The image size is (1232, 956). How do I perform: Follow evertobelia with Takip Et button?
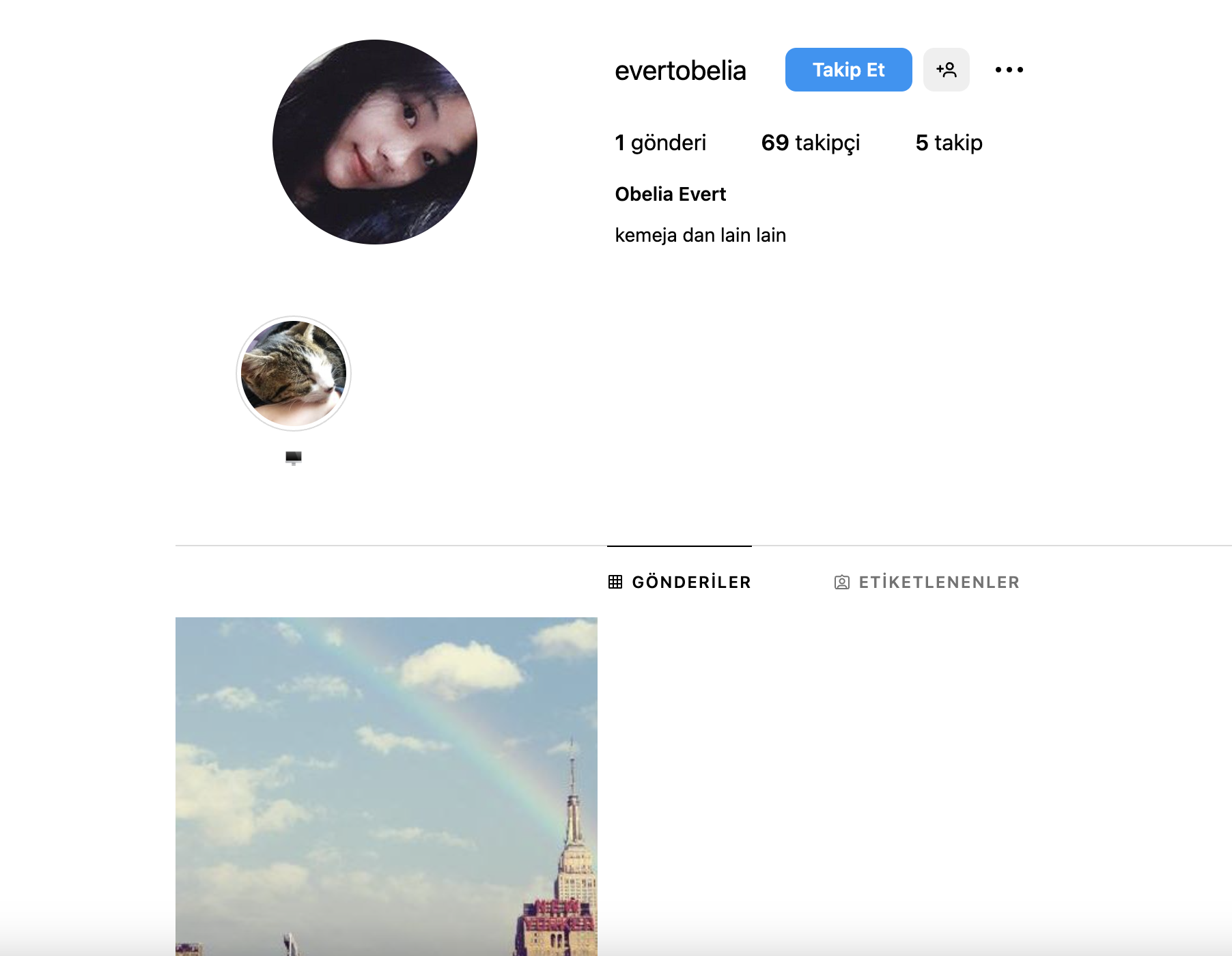(x=848, y=70)
